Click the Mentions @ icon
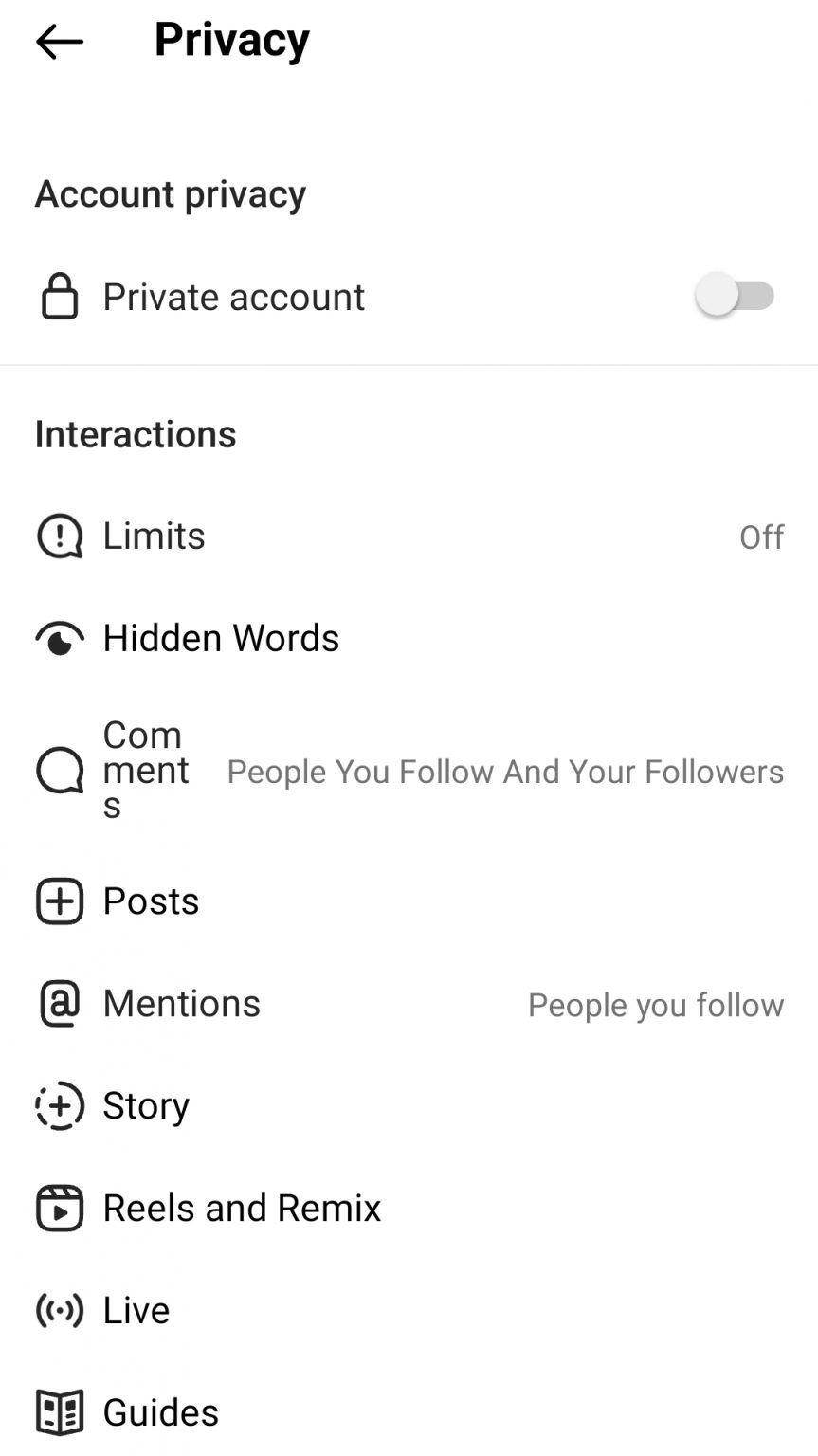The image size is (818, 1456). click(59, 1004)
